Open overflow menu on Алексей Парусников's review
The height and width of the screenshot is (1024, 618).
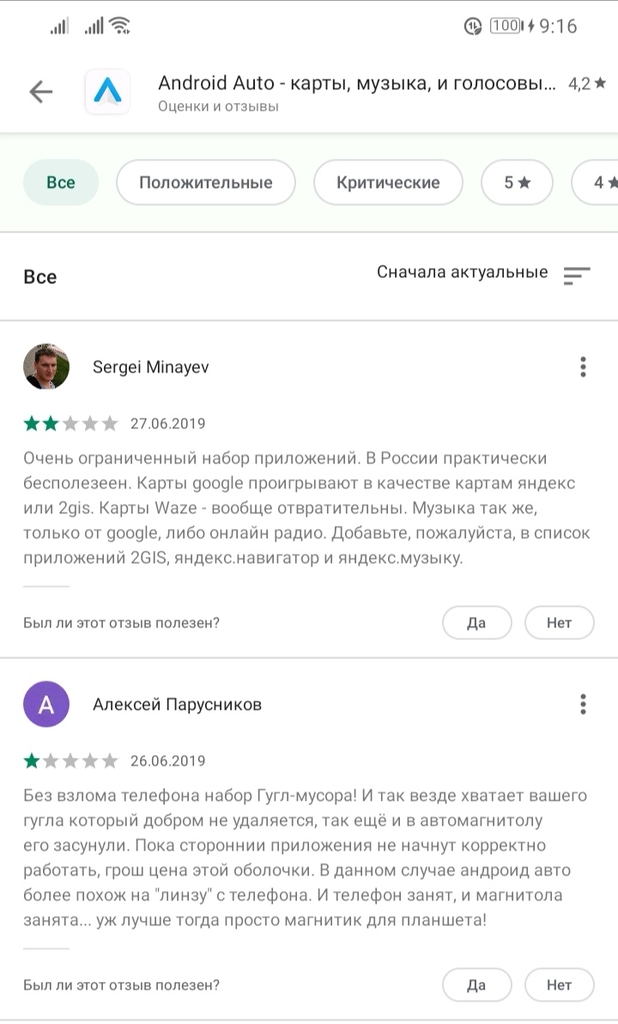coord(583,704)
